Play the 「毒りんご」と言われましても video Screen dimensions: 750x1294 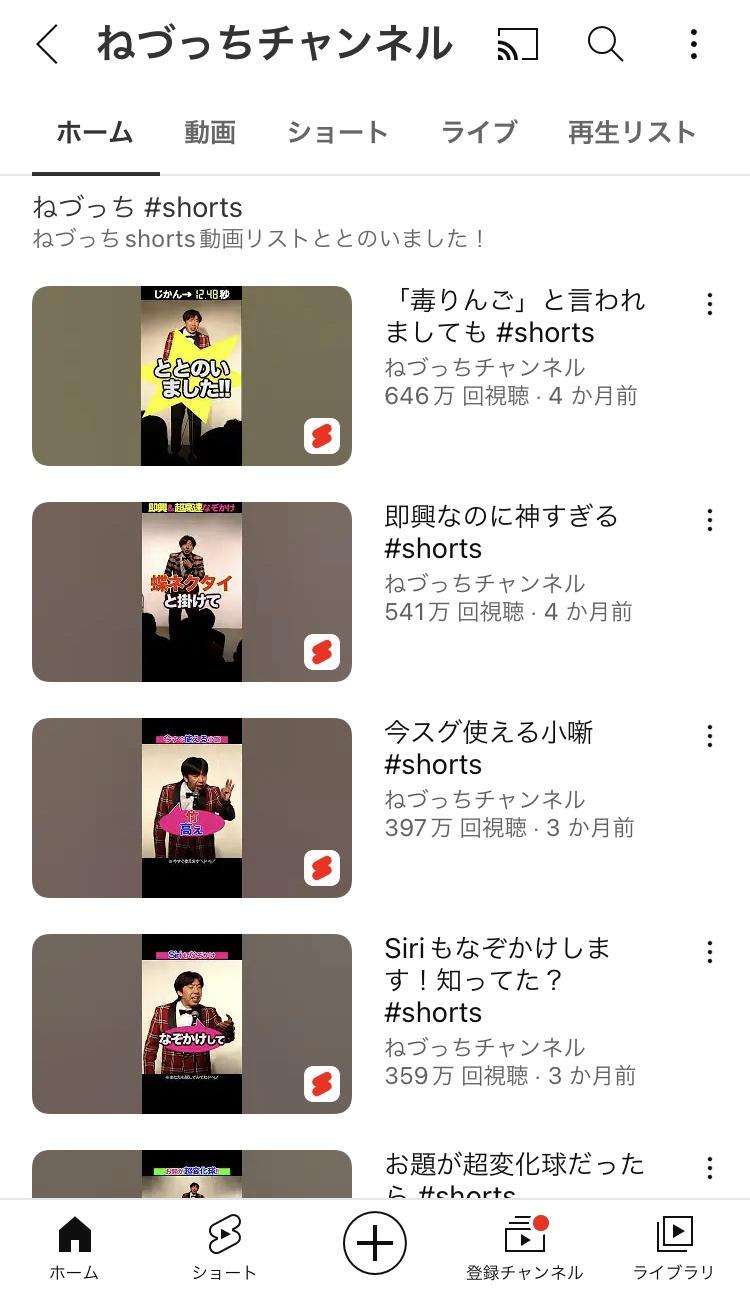(x=192, y=376)
